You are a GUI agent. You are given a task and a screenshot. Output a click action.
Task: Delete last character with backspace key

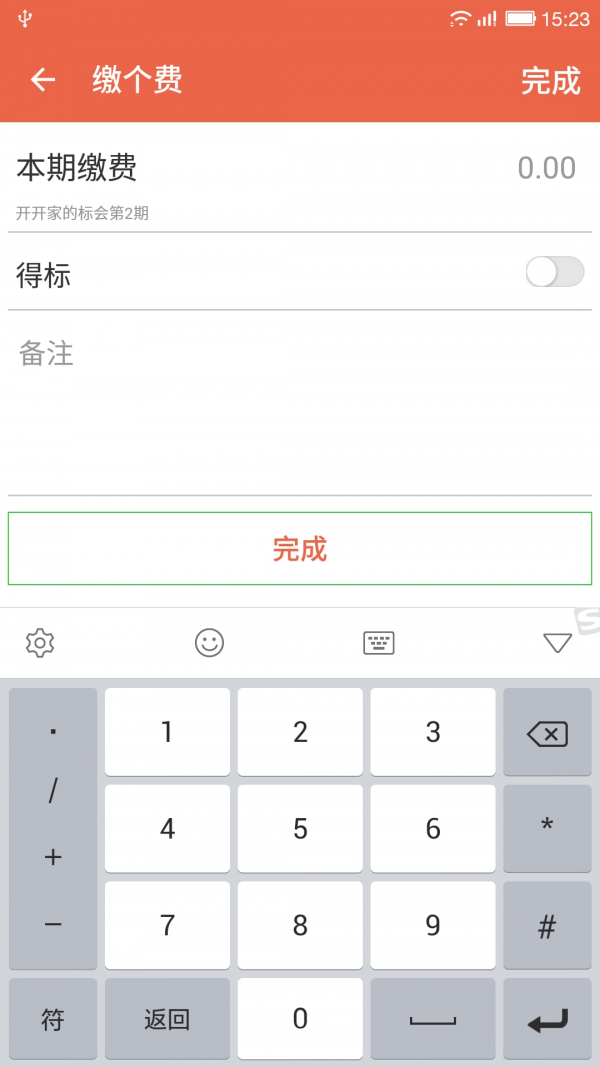point(547,733)
